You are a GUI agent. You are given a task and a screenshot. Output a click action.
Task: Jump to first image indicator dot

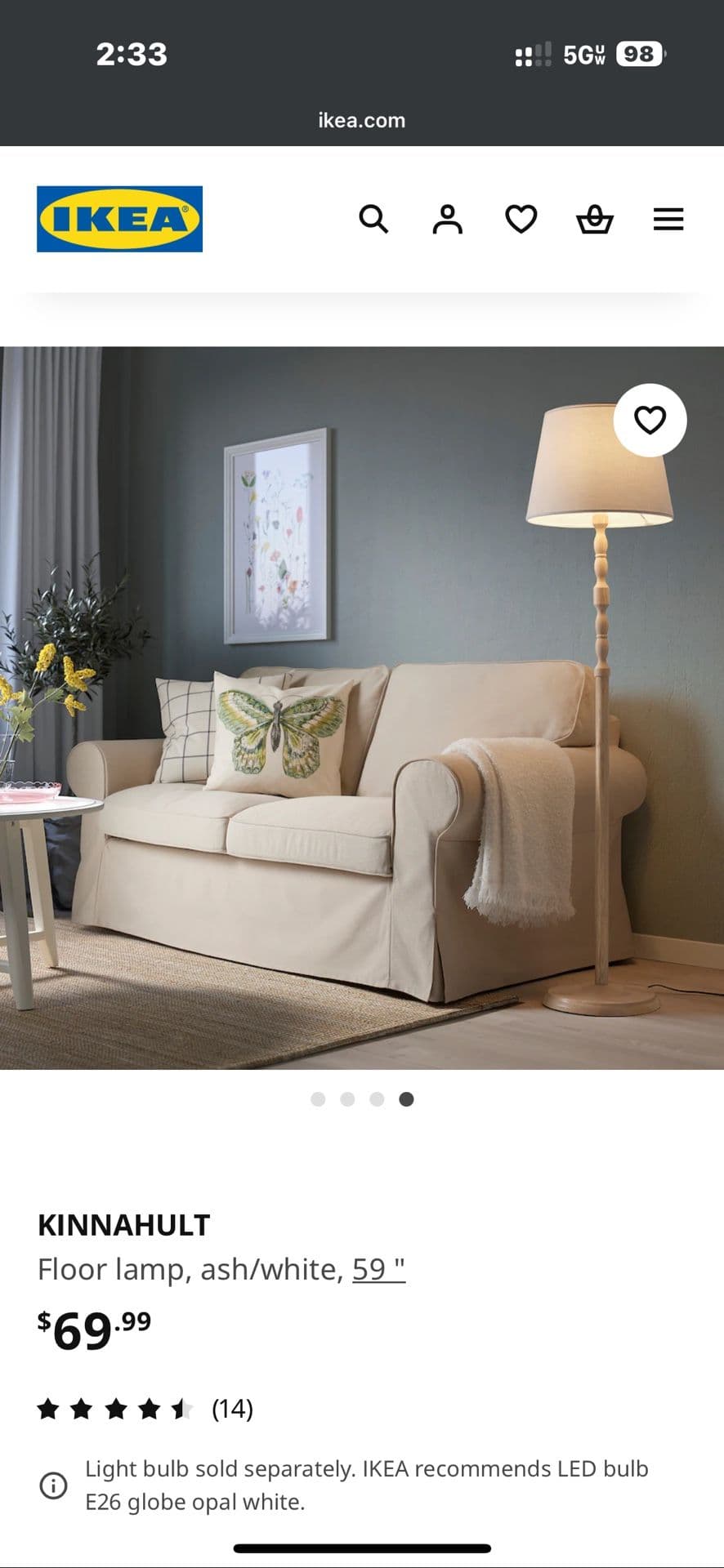(x=319, y=1099)
